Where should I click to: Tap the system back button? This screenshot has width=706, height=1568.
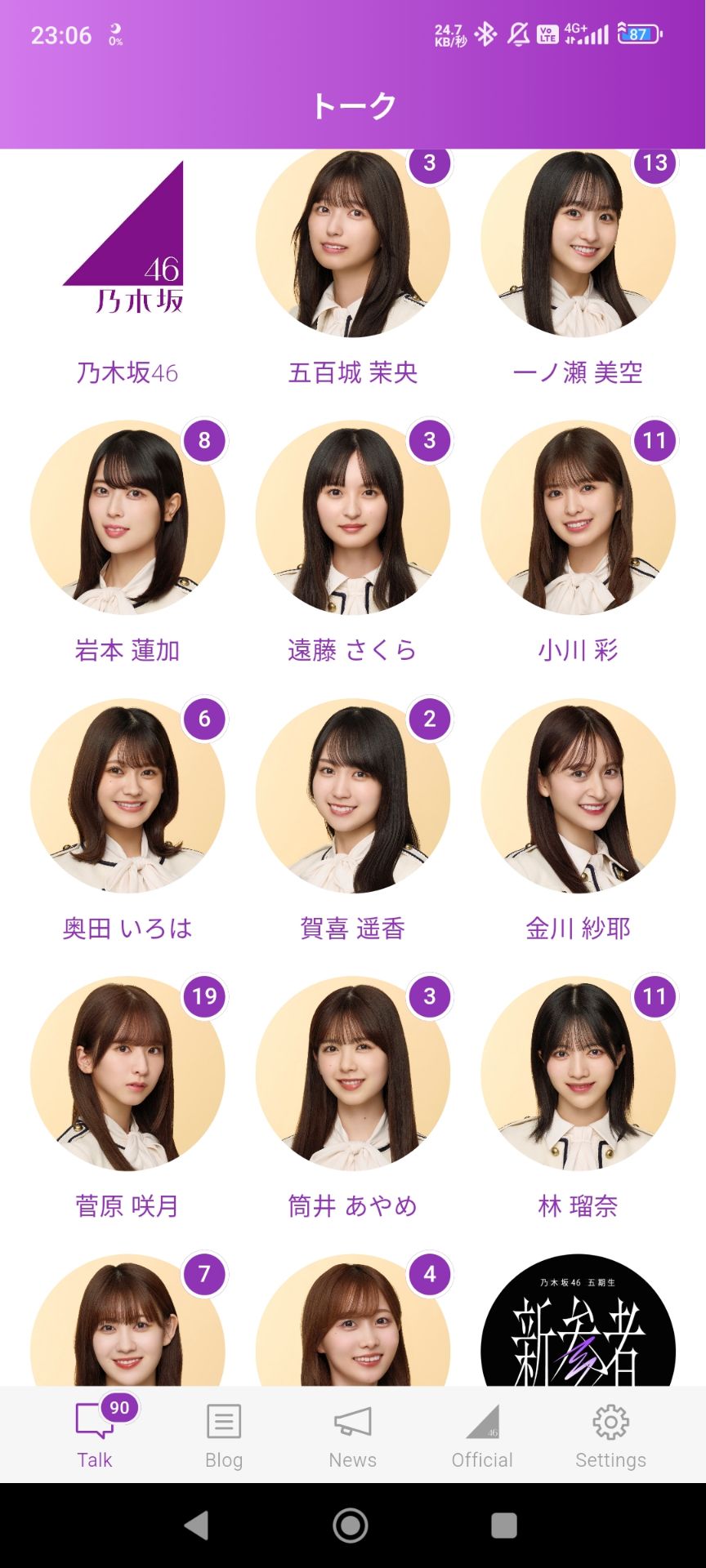coord(196,1525)
